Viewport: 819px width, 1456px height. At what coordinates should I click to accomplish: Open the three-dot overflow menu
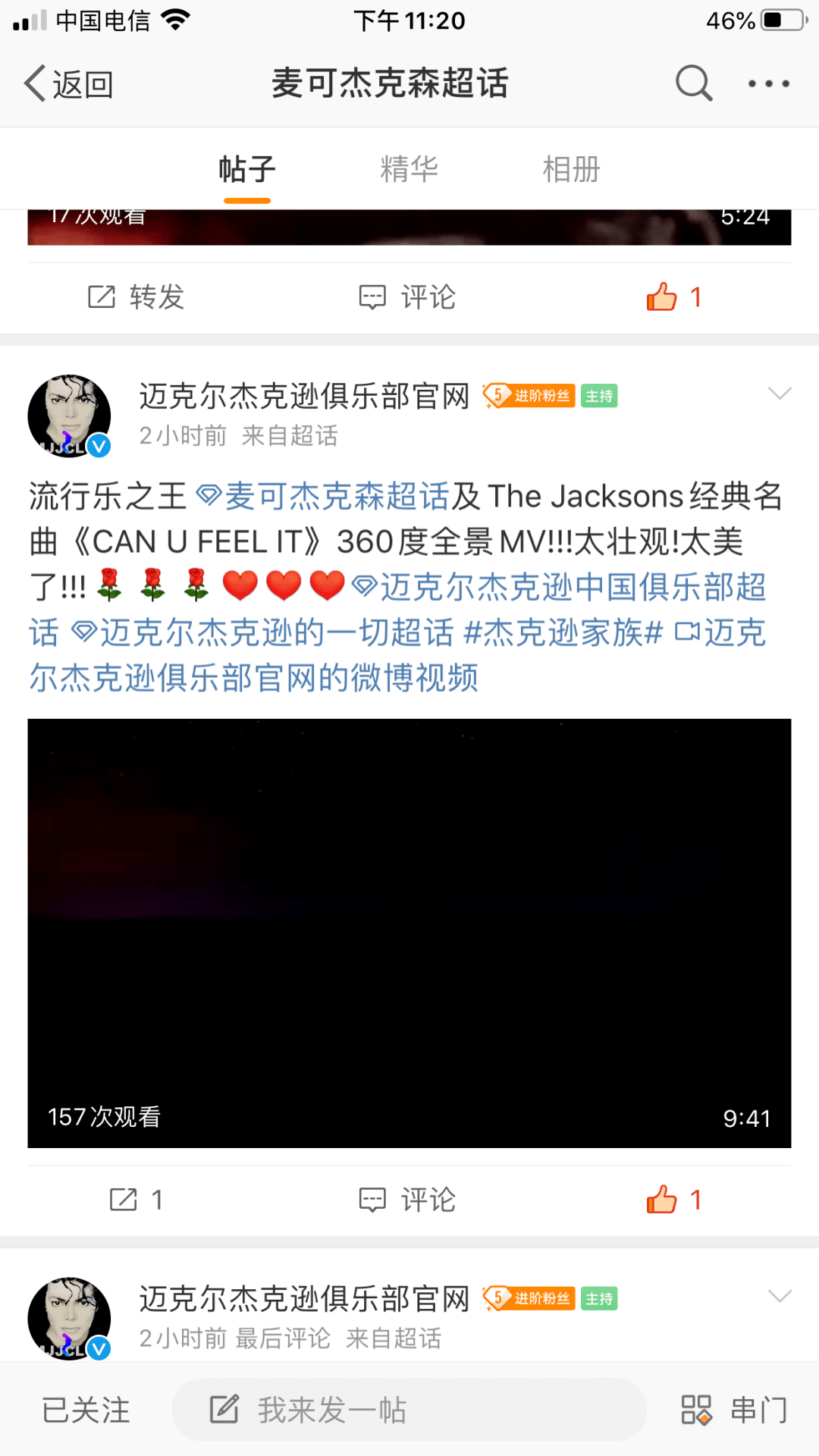[768, 83]
